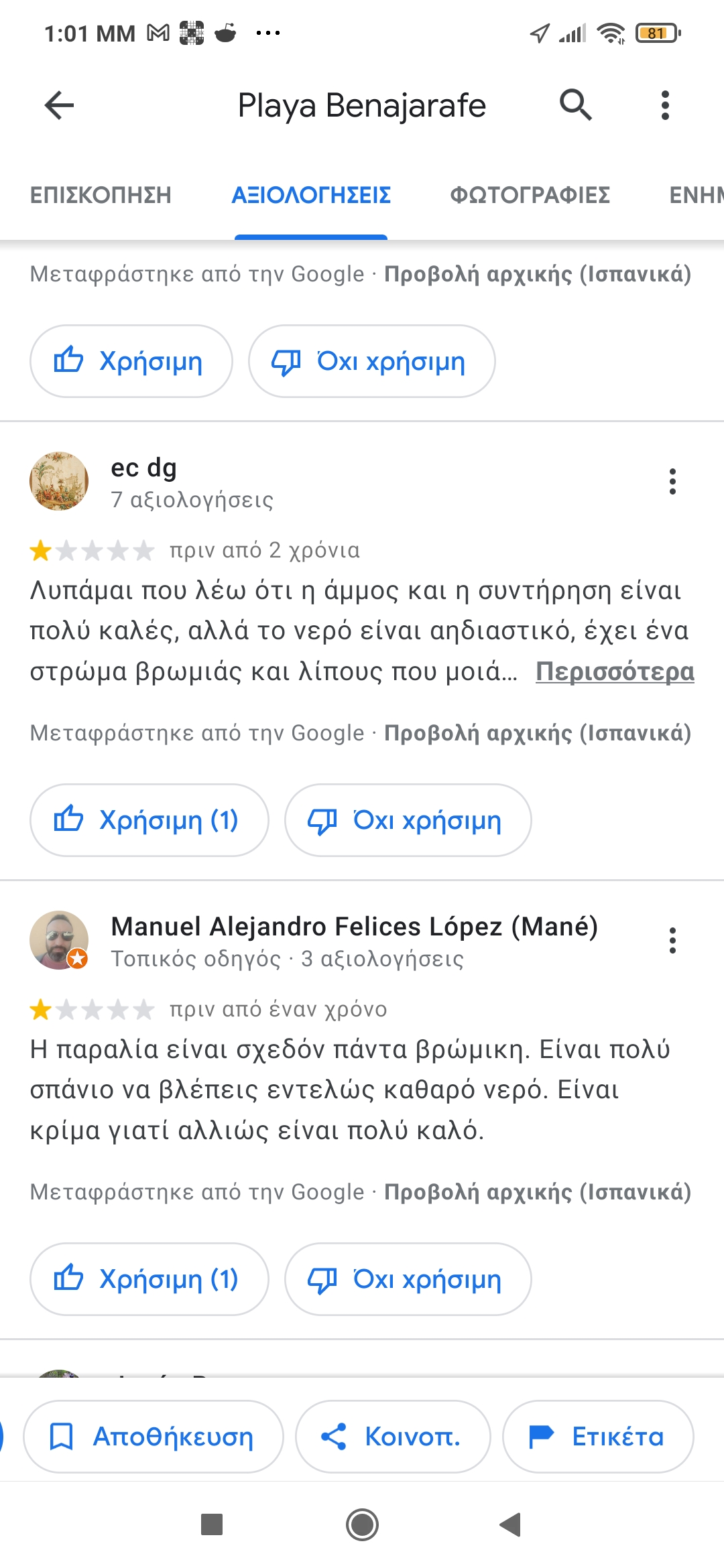This screenshot has width=724, height=1568.
Task: Go to the home screen
Action: (362, 1525)
